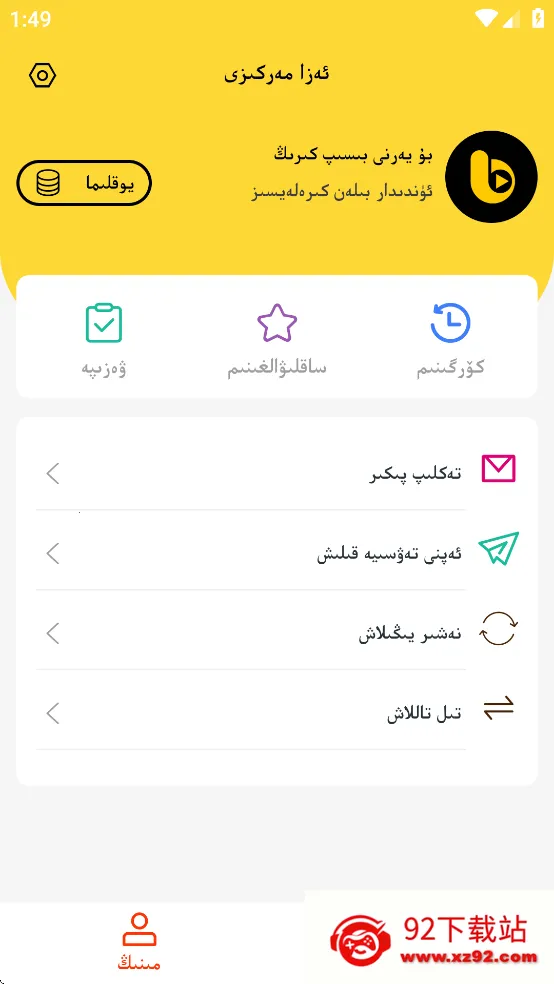Open the favorites star (ساقلىۋالغىنىم)

click(277, 340)
